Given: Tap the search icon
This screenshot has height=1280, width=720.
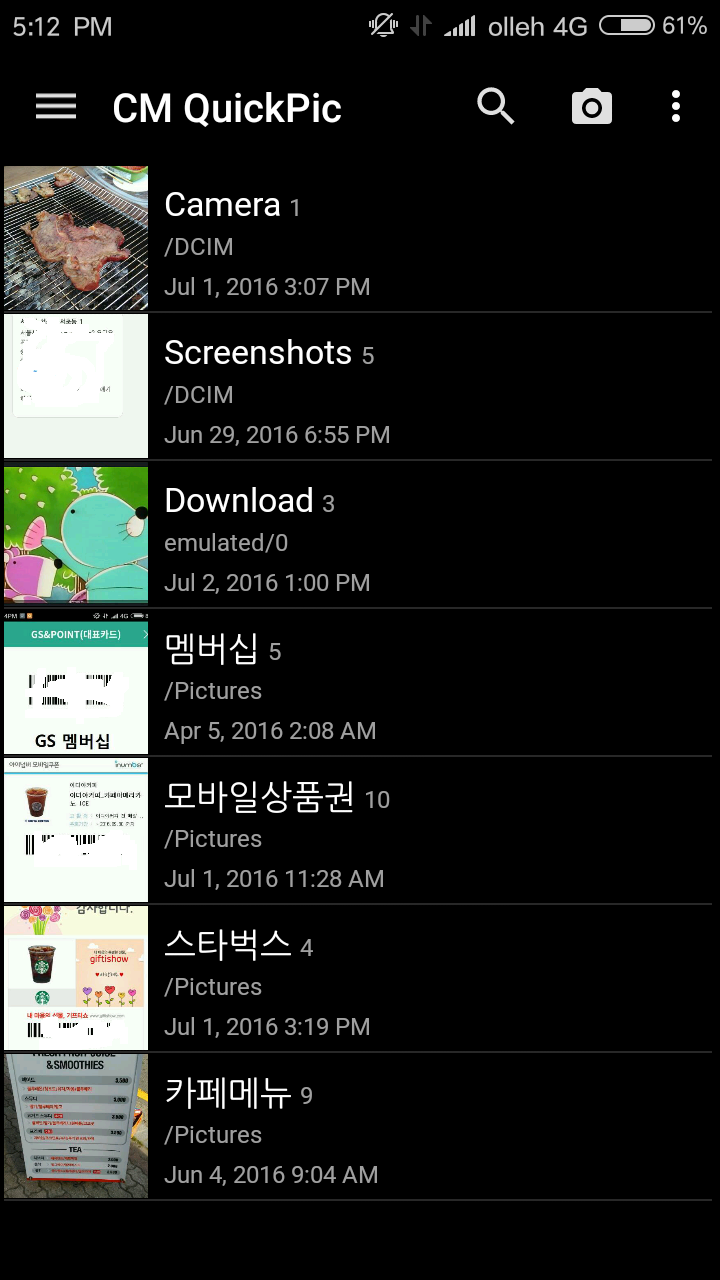Looking at the screenshot, I should (x=495, y=106).
